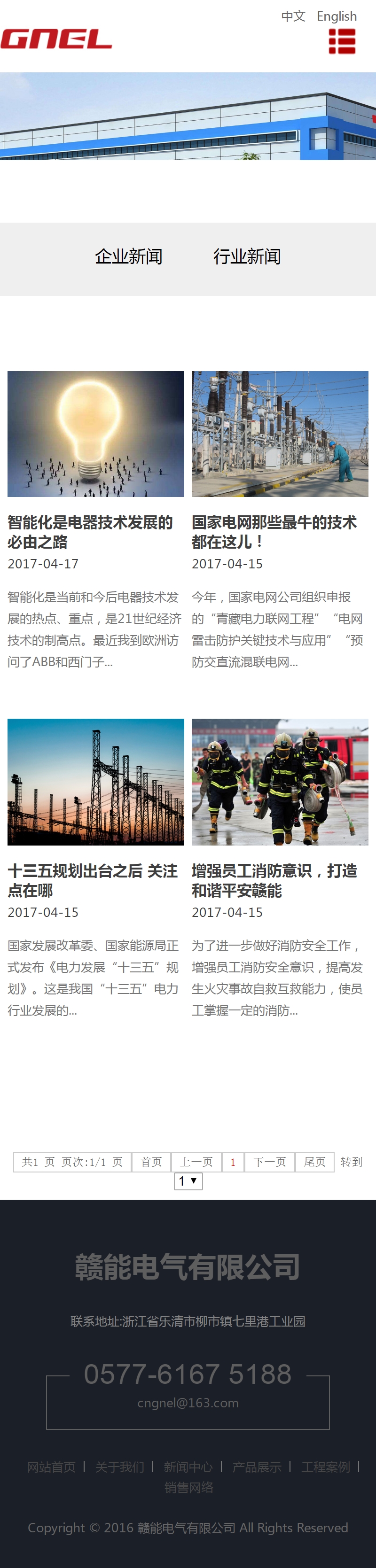Screen dimensions: 376x1568
Task: Open 销售网络 footer link
Action: (x=188, y=1488)
